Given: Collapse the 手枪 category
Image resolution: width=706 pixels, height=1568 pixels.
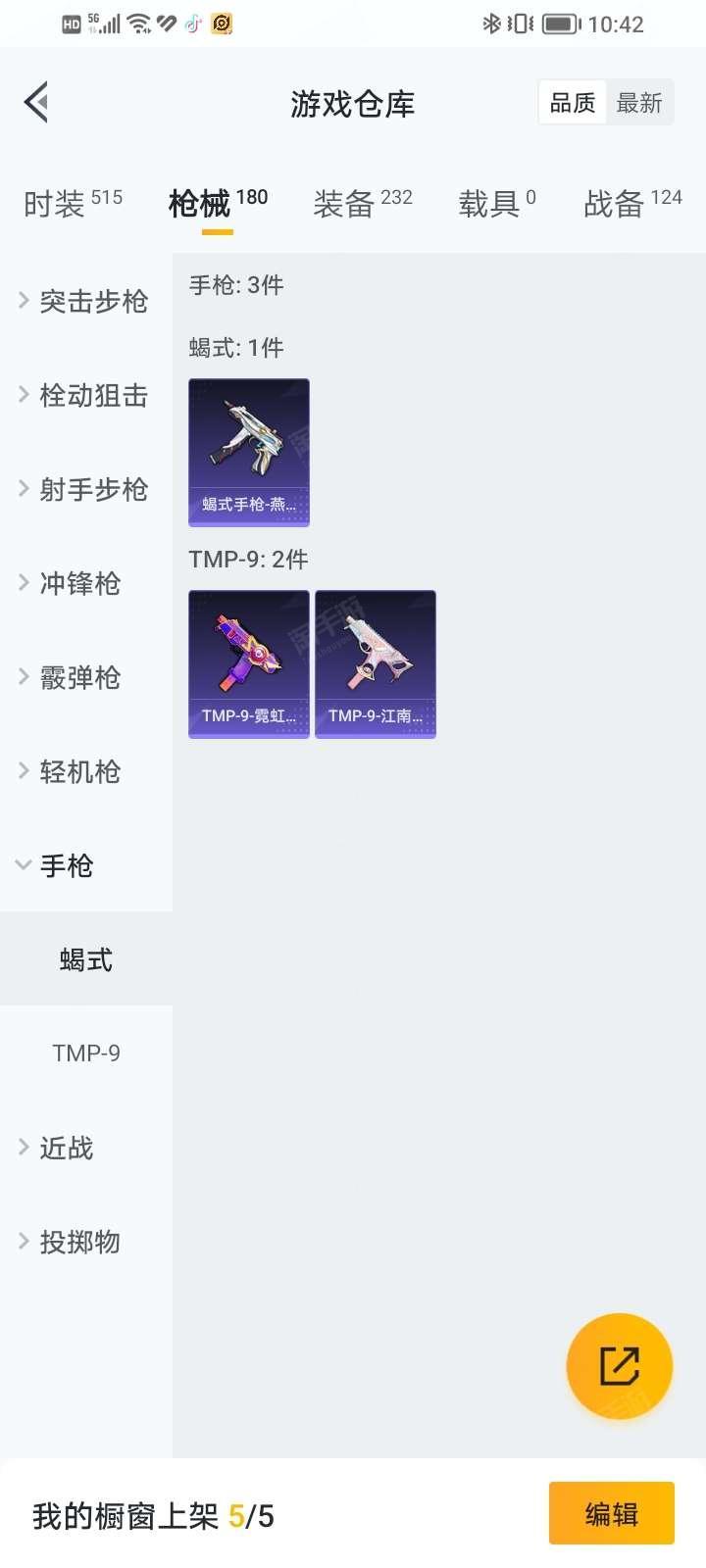Looking at the screenshot, I should [x=86, y=865].
